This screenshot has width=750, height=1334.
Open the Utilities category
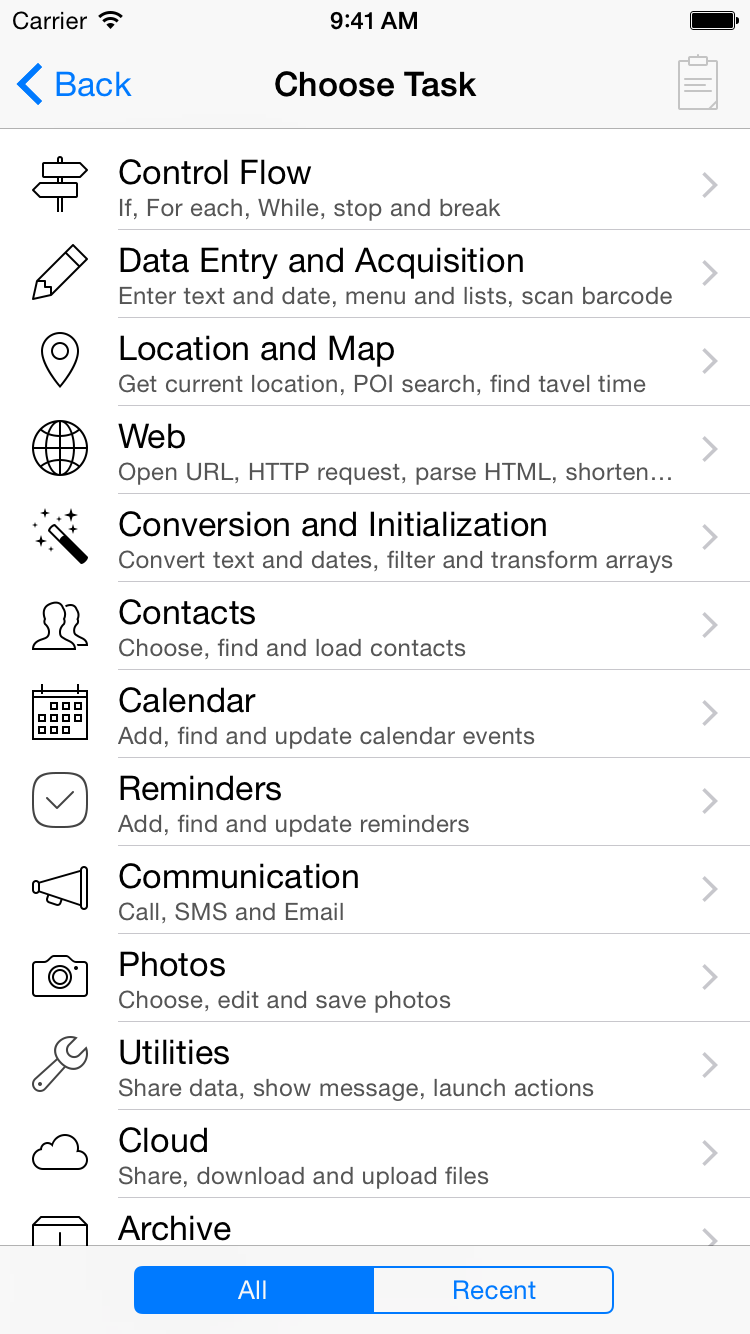(375, 1067)
